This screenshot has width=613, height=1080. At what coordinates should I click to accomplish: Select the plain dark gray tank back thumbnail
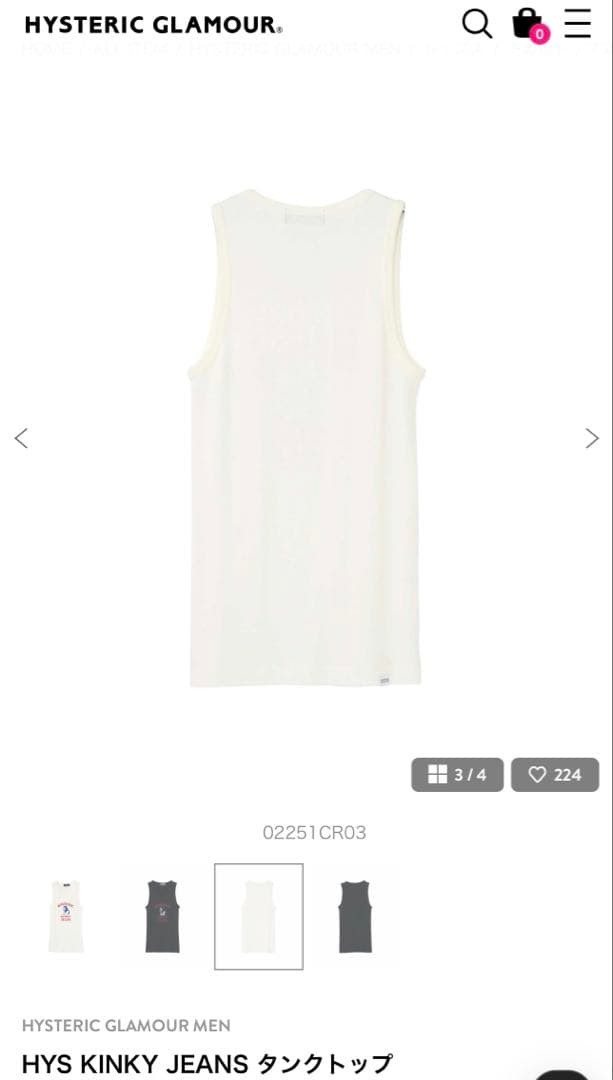pos(355,916)
